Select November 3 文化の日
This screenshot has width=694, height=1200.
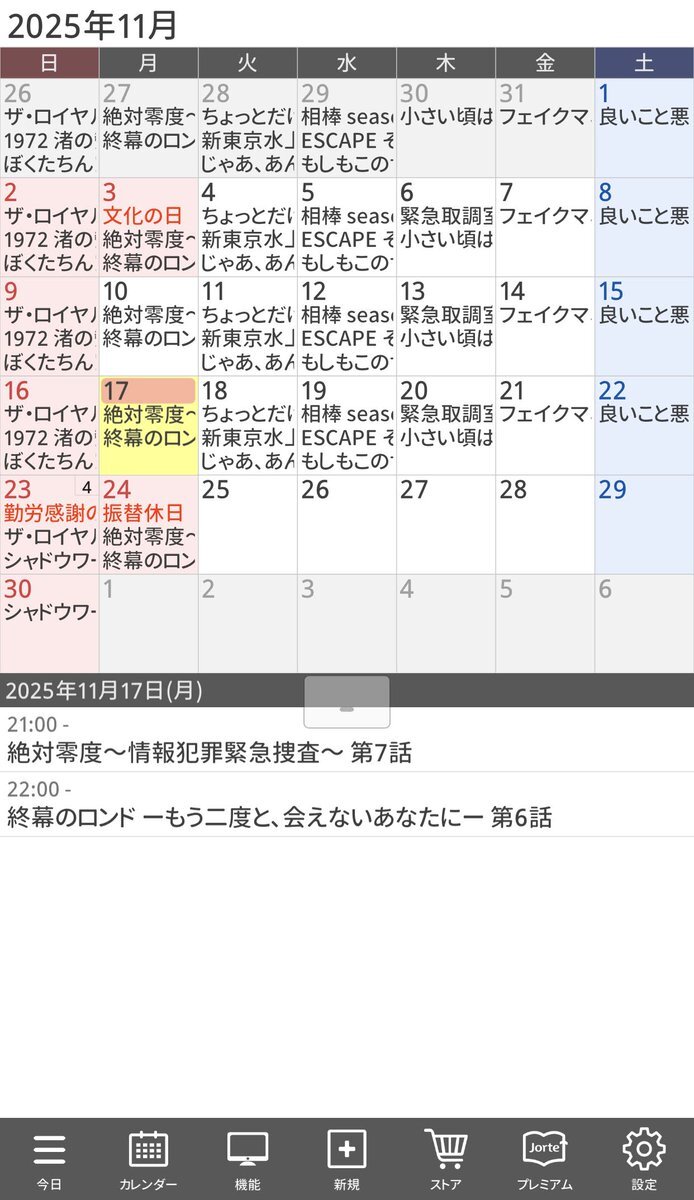coord(148,227)
